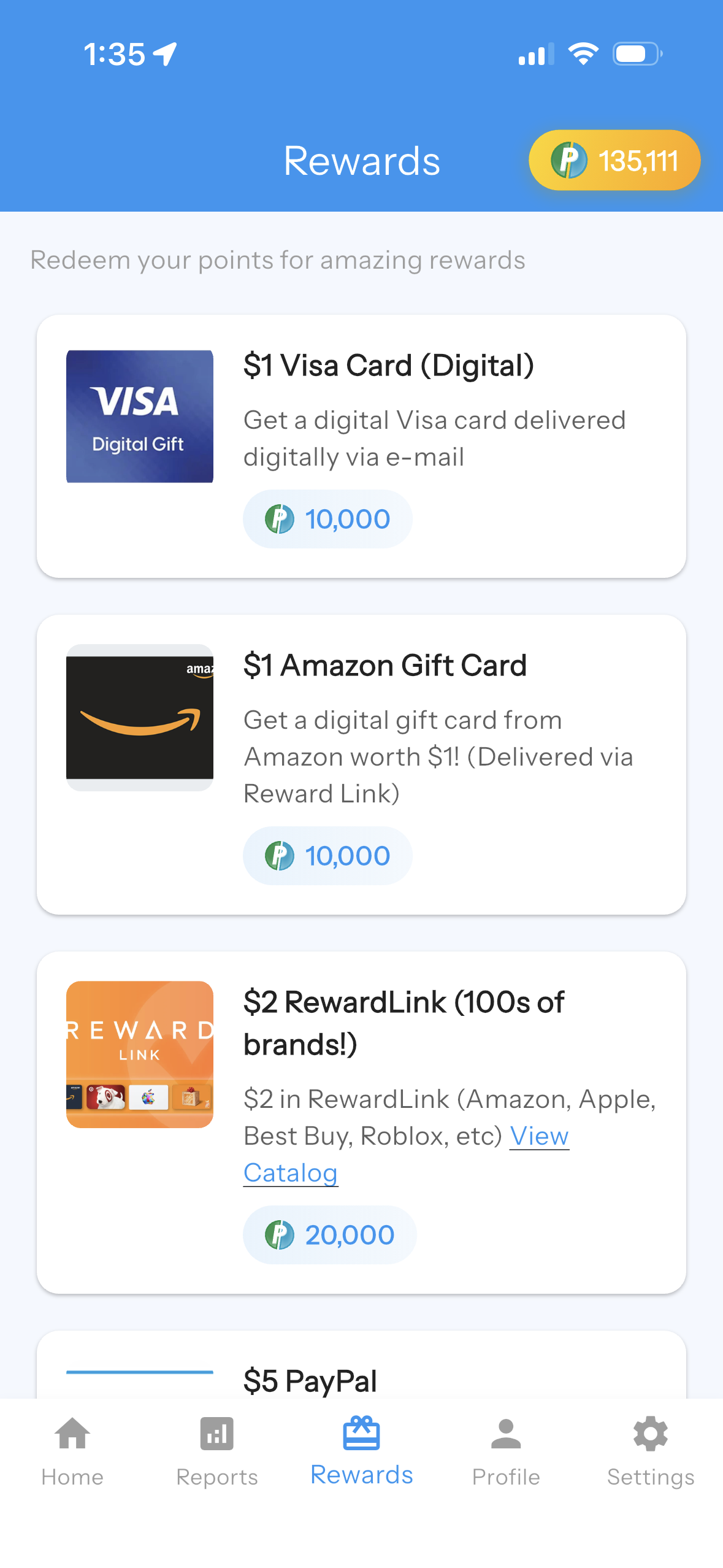This screenshot has height=1568, width=723.
Task: Tap the $5 PayPal reward entry
Action: (361, 1380)
